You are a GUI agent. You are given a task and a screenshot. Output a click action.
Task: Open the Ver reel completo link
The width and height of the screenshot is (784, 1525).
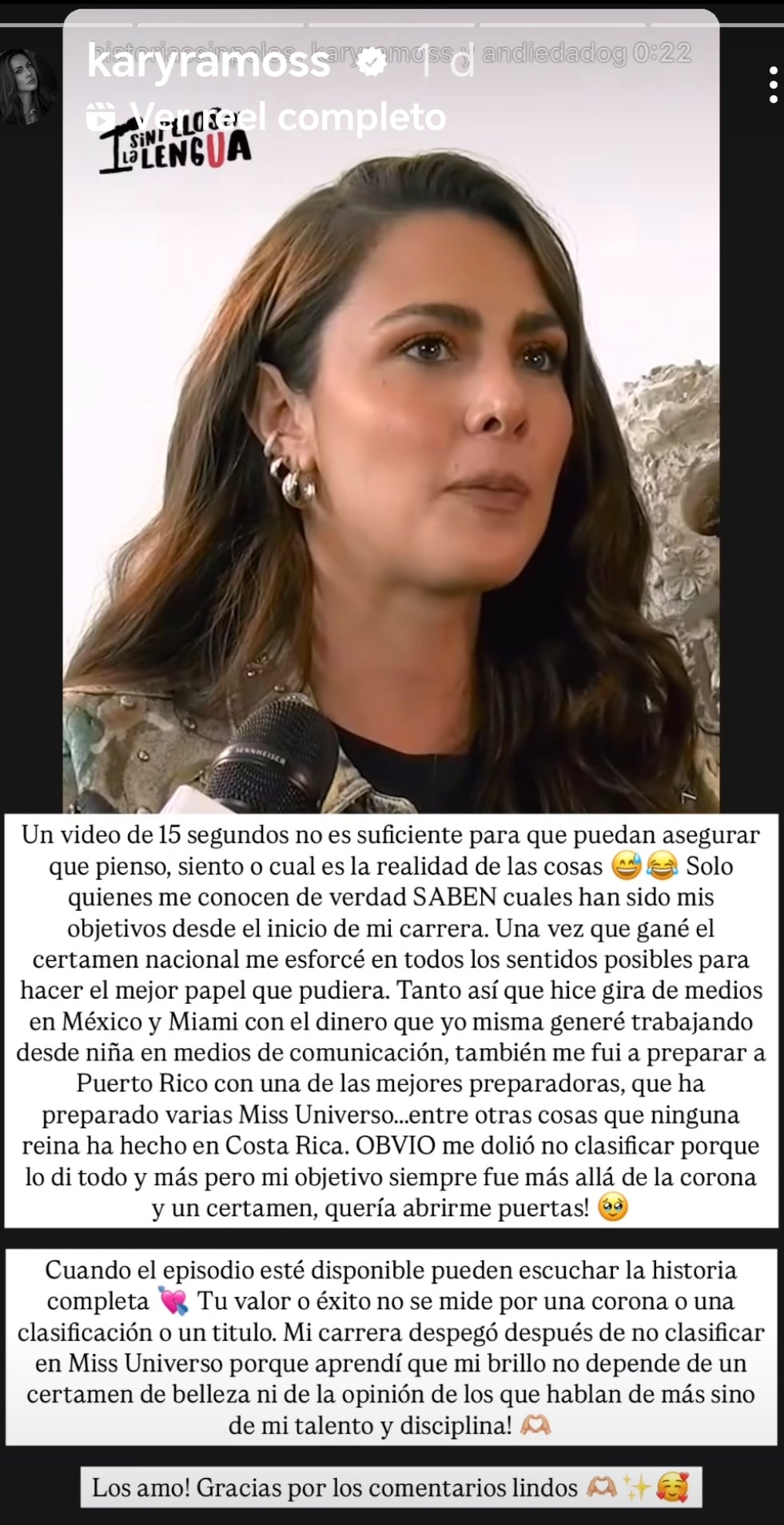point(286,117)
